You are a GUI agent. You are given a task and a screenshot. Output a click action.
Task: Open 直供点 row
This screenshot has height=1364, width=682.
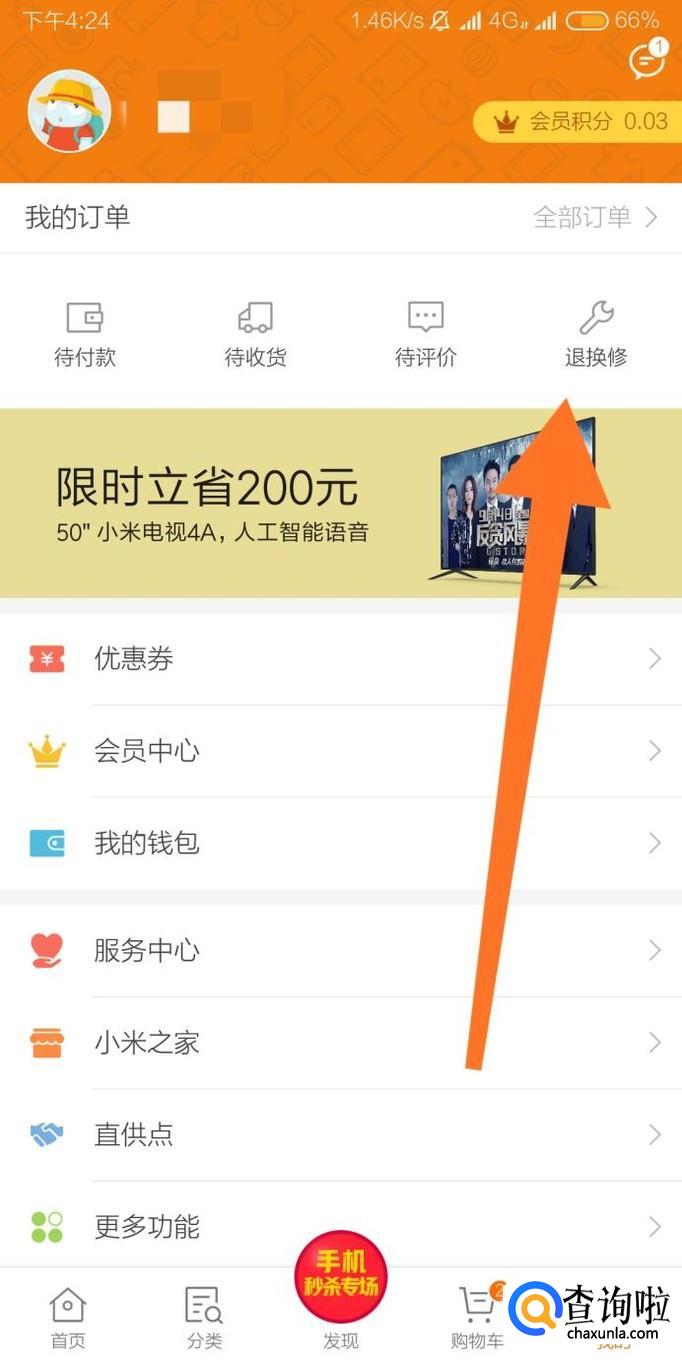pyautogui.click(x=340, y=1135)
